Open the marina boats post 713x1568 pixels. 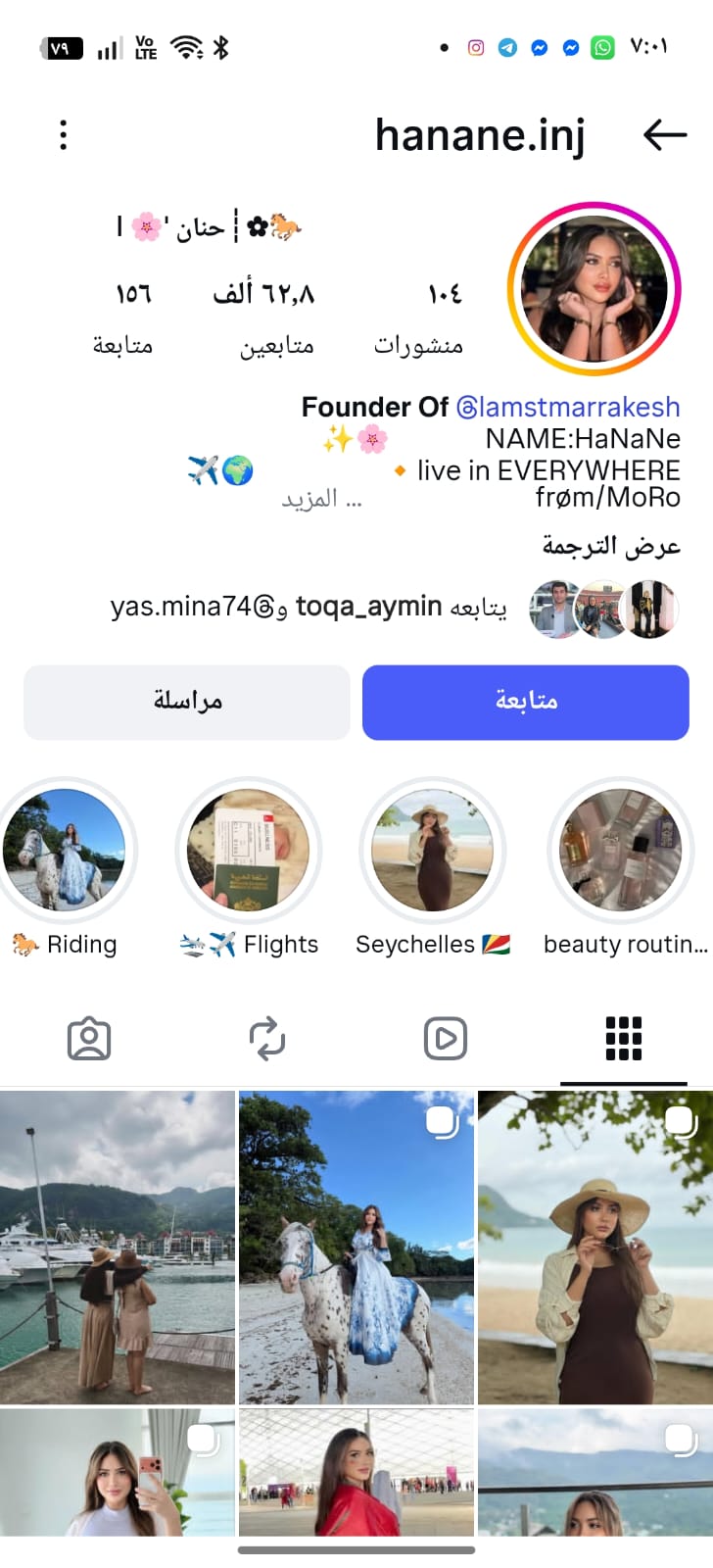coord(118,1247)
